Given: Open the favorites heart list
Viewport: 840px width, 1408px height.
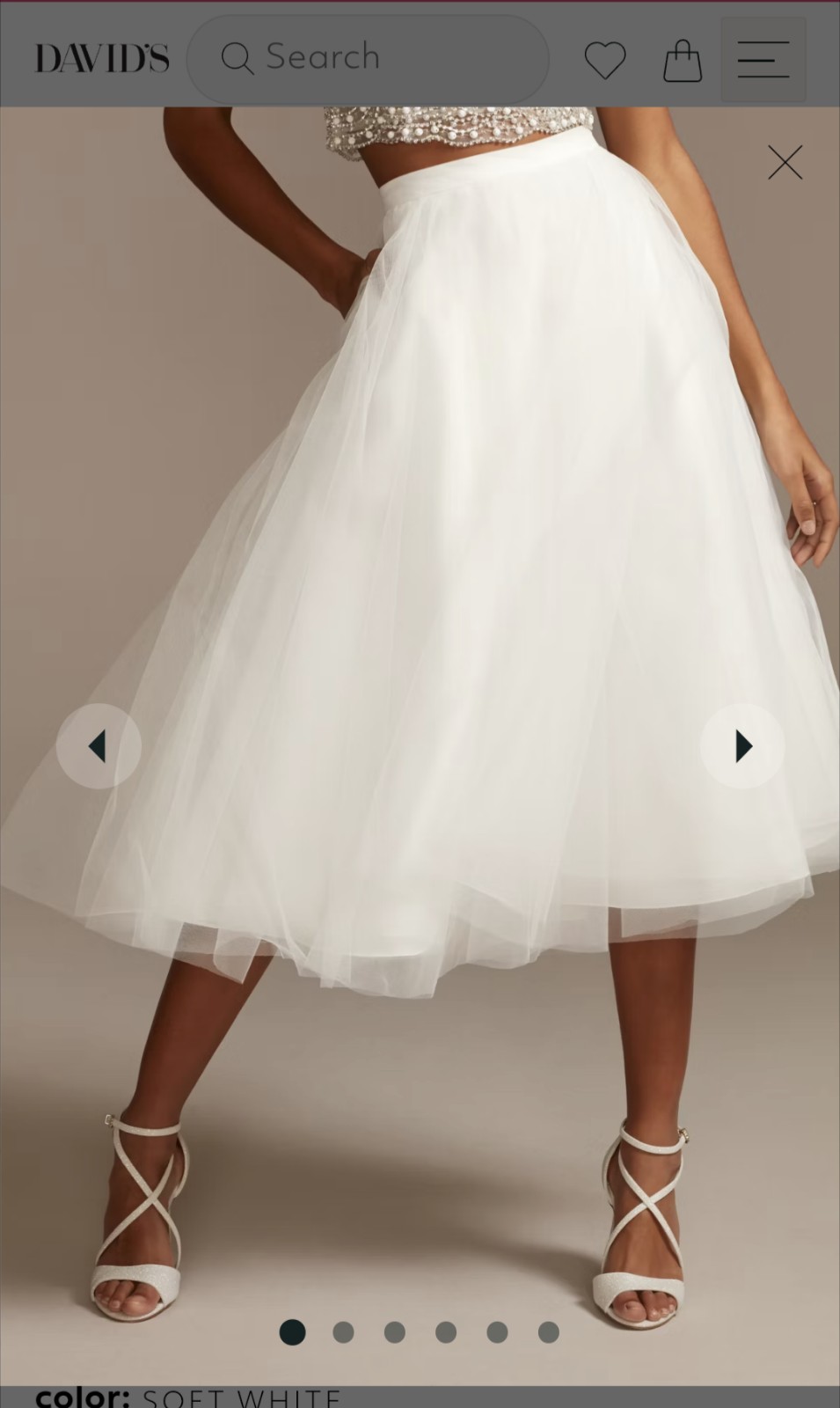Looking at the screenshot, I should pyautogui.click(x=605, y=60).
